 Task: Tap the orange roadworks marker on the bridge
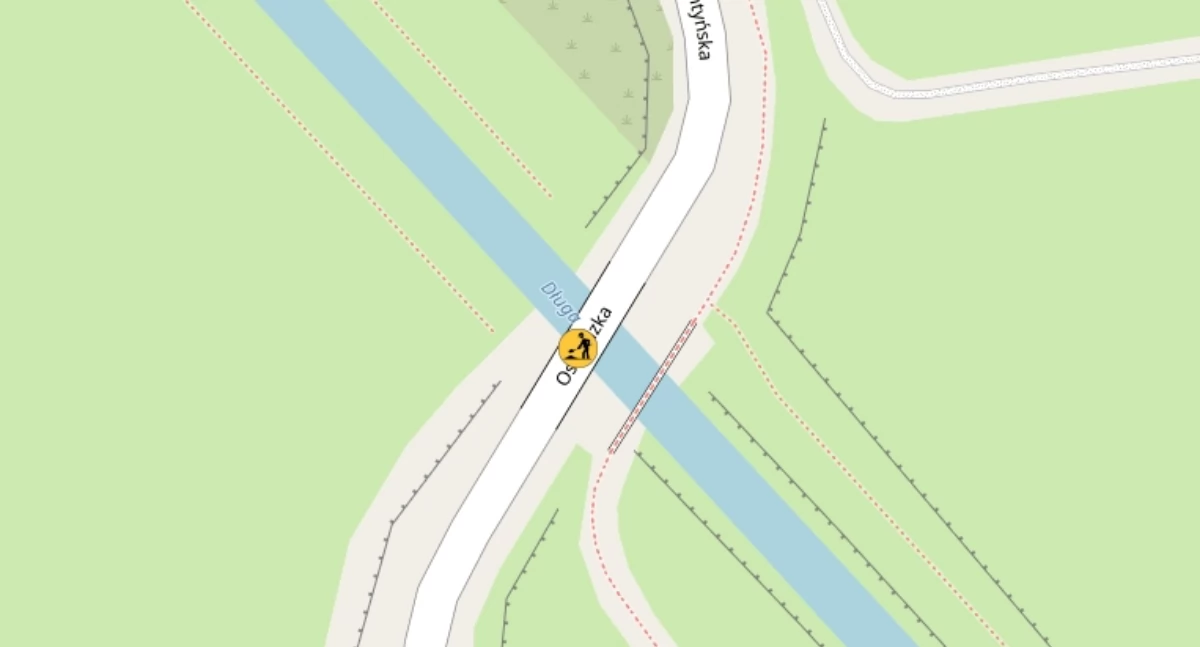pyautogui.click(x=578, y=348)
